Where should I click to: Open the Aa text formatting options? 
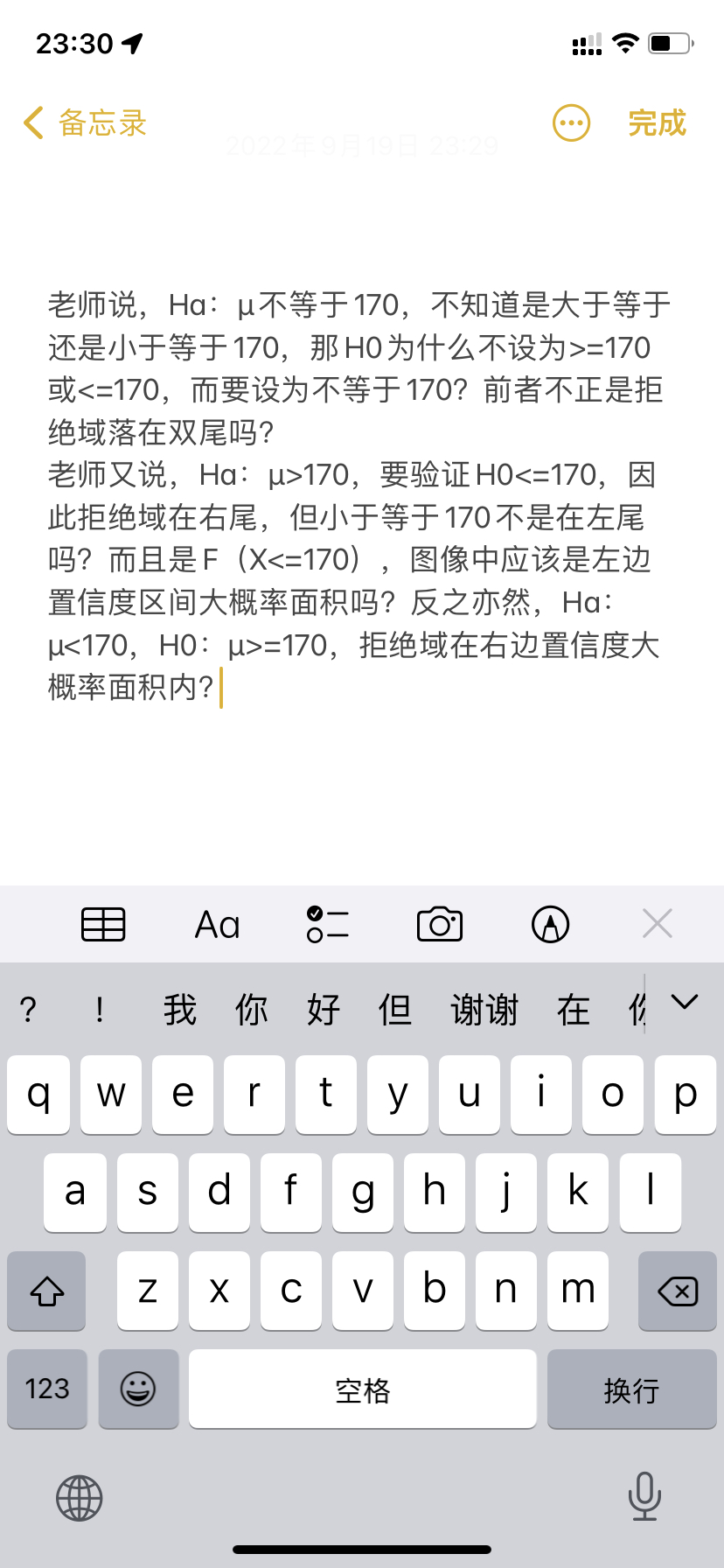[x=217, y=924]
